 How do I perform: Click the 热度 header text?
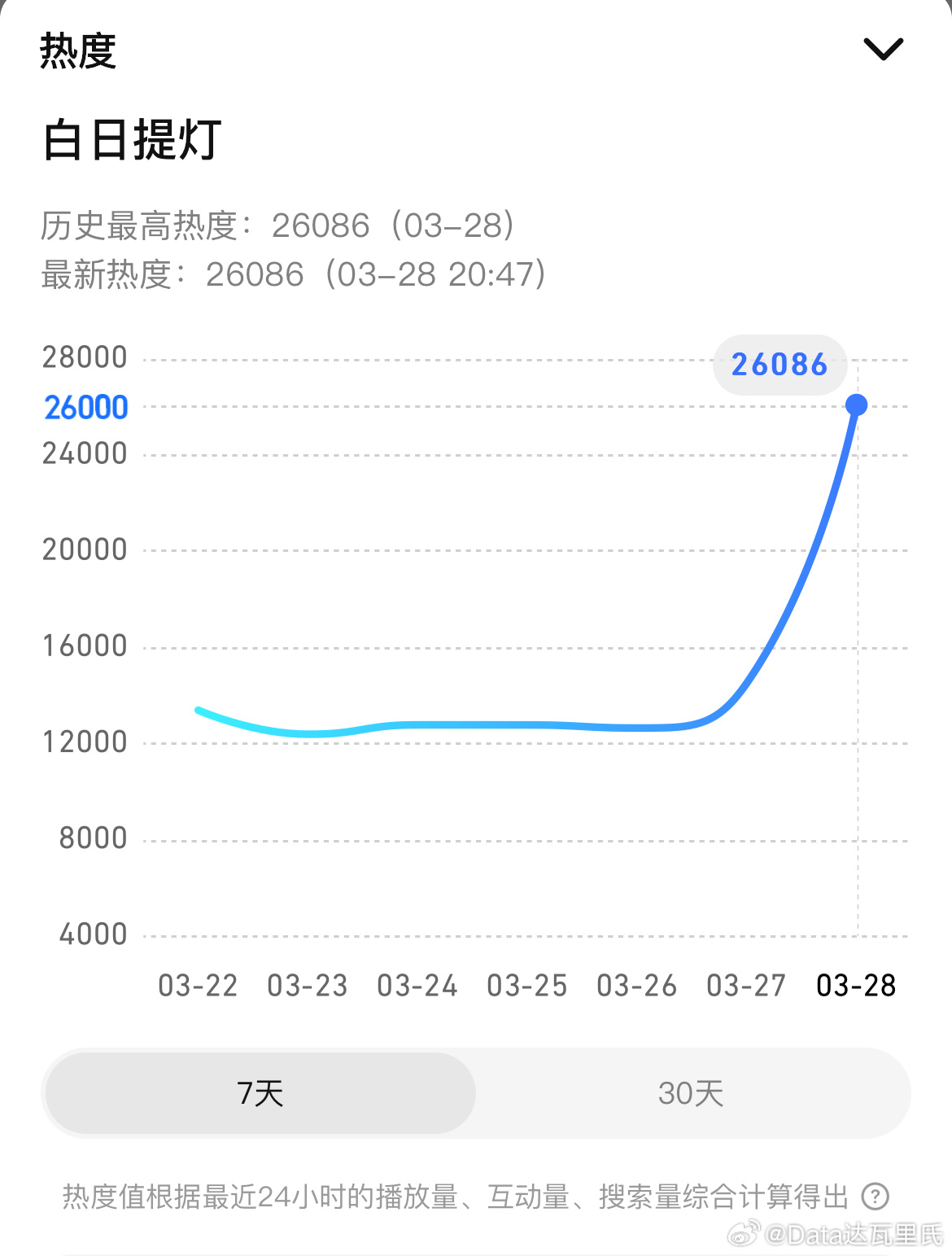(x=77, y=50)
